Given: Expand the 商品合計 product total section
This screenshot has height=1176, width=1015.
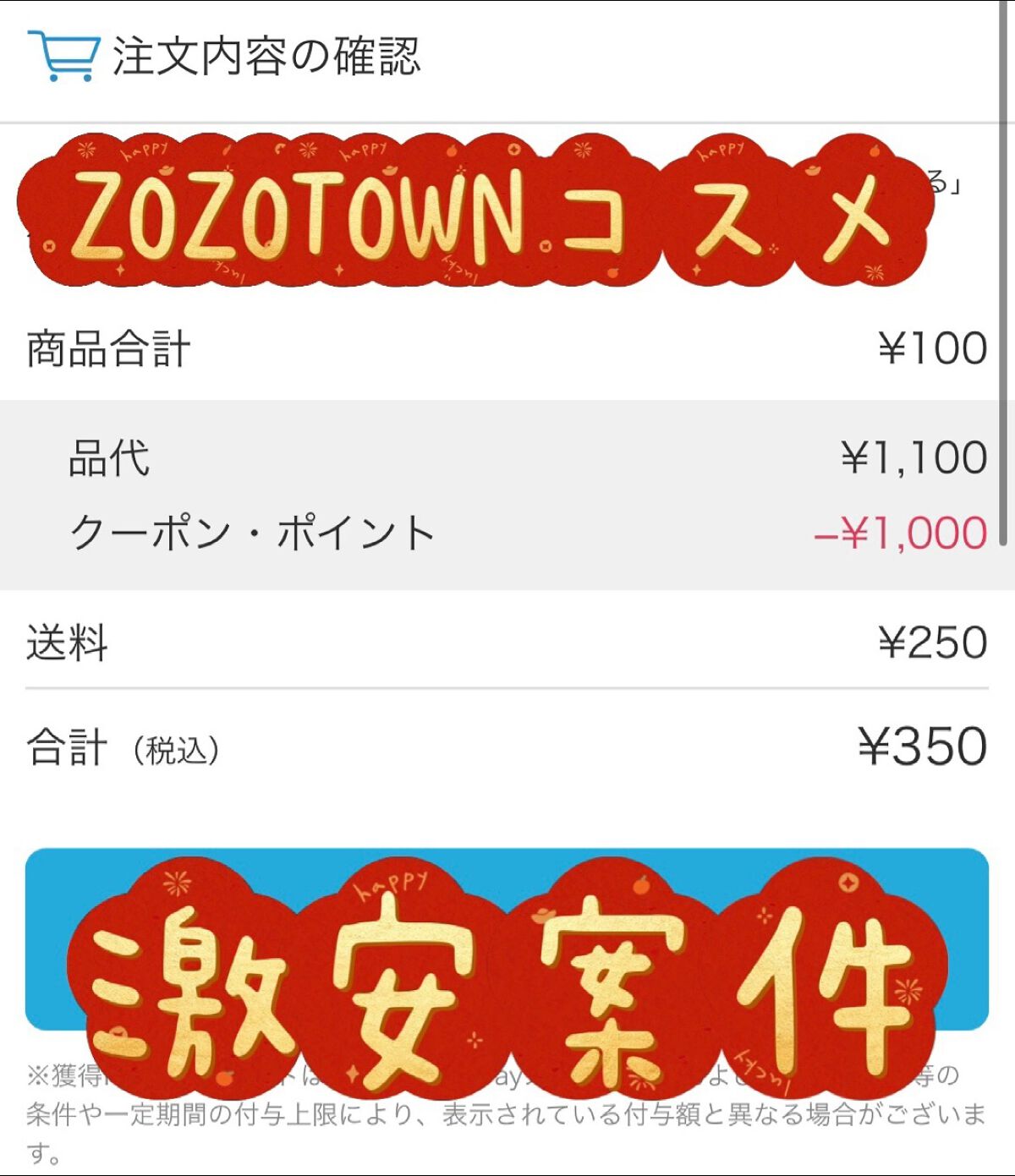Looking at the screenshot, I should pos(507,347).
